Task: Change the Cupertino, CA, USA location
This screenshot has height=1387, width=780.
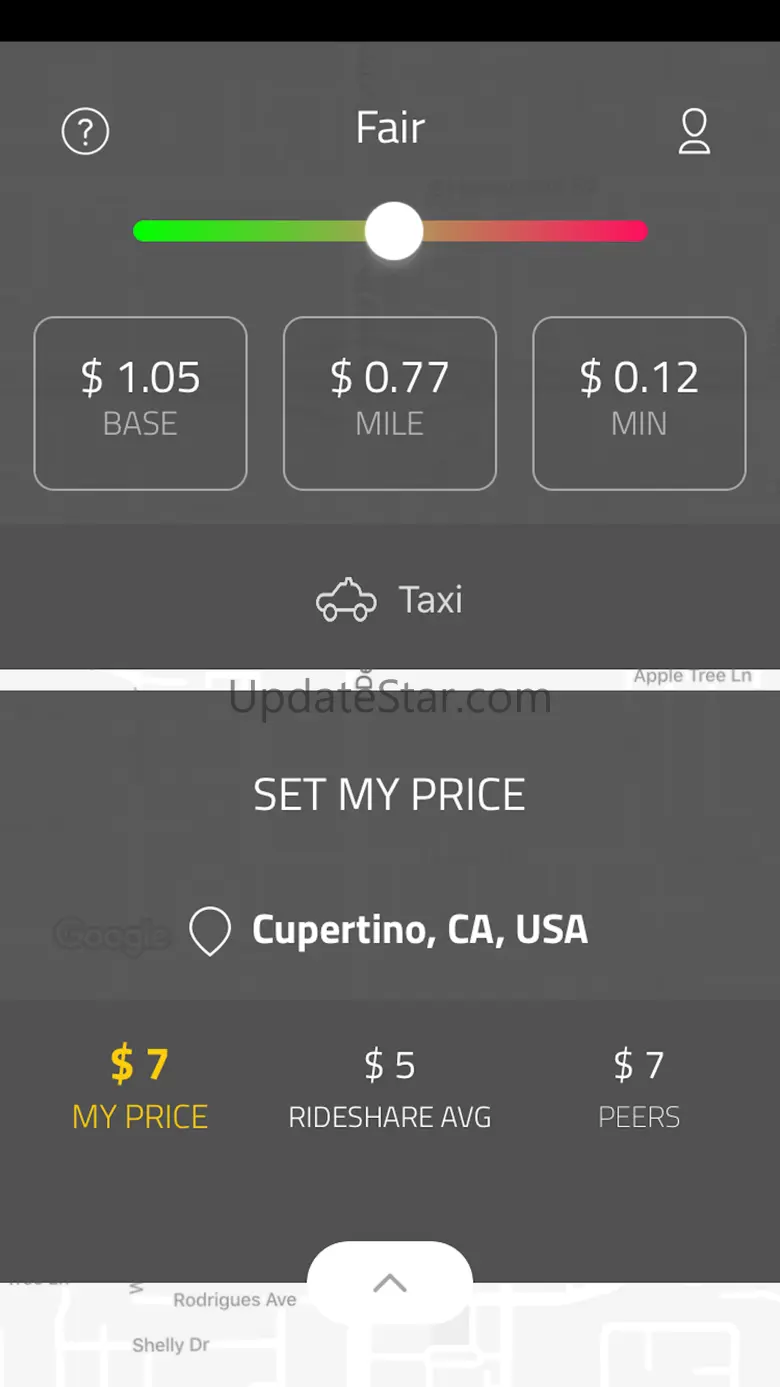Action: pos(390,930)
